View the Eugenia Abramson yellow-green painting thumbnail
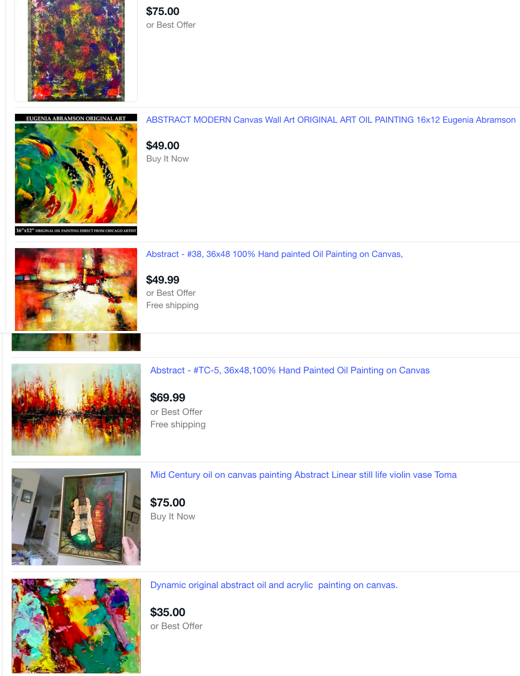Viewport: 520px width, 676px height. pyautogui.click(x=76, y=175)
